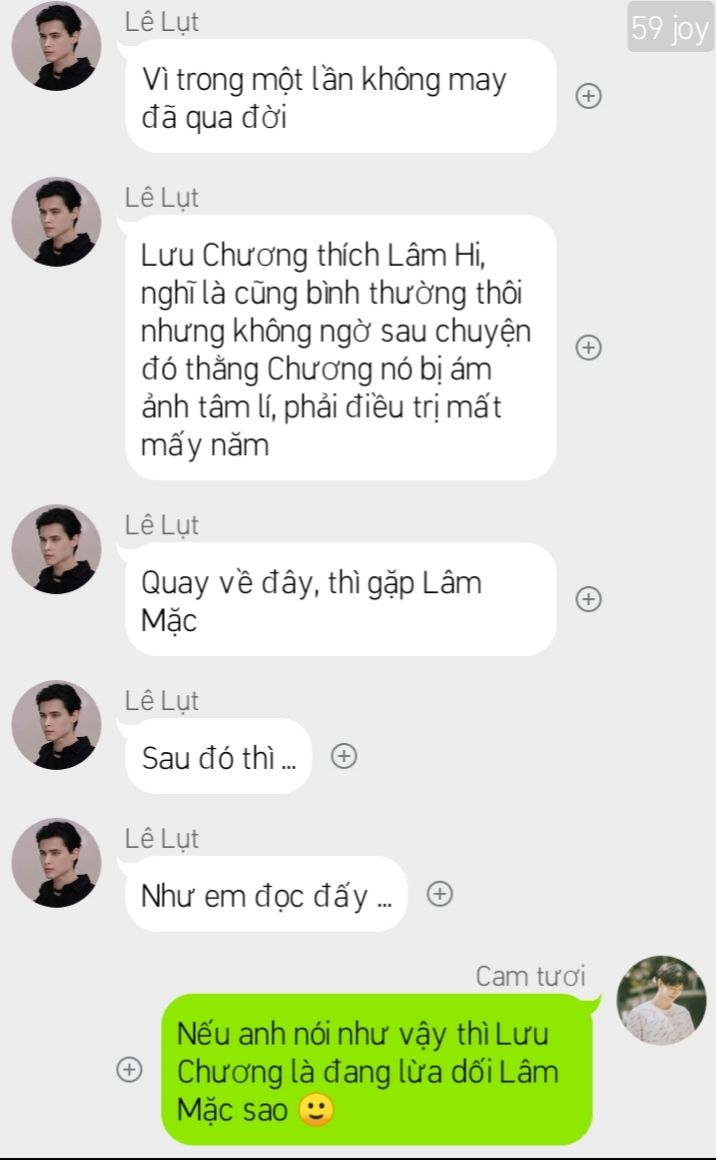Viewport: 716px width, 1160px height.
Task: Open the plus icon next to the Lưu Chương thích Lâm Hi message
Action: click(590, 348)
